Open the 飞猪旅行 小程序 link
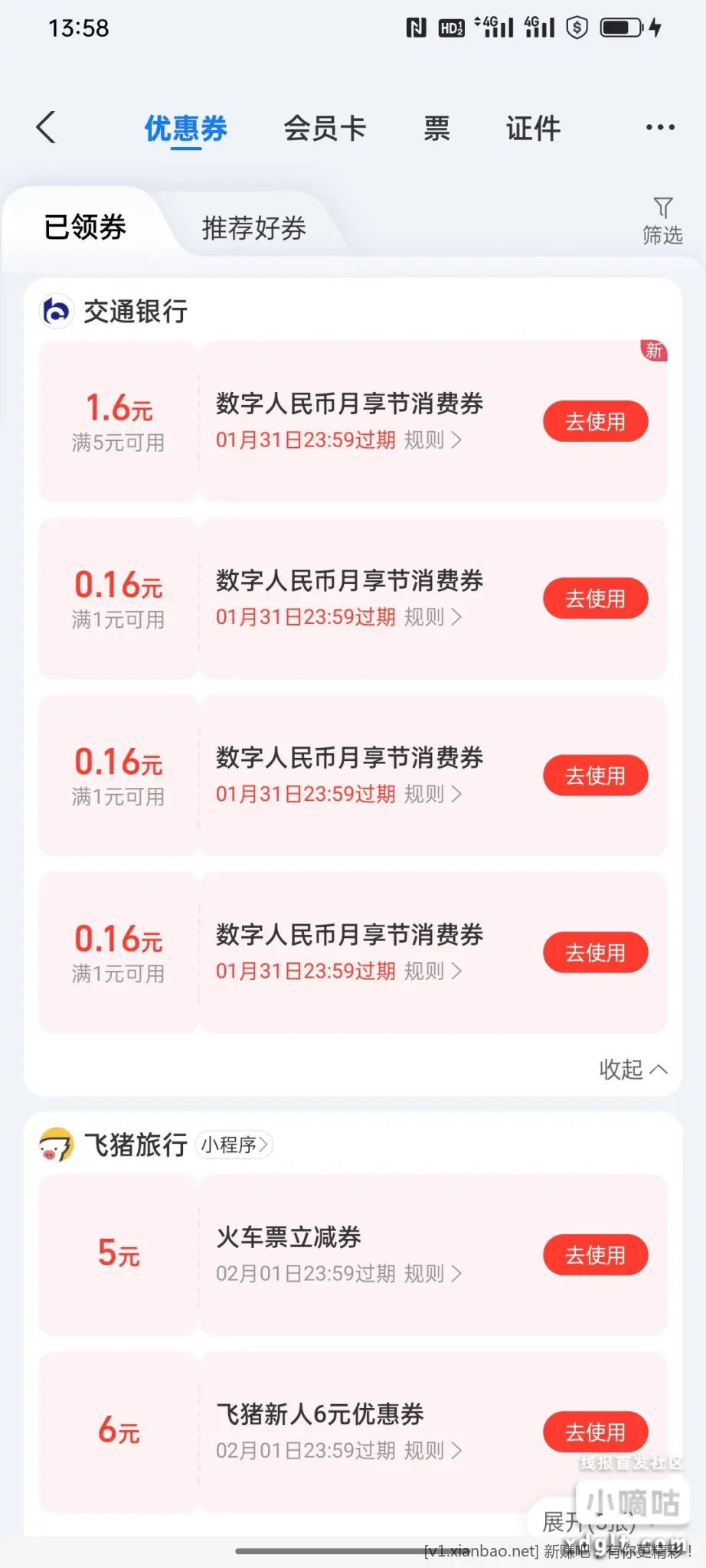The image size is (706, 1568). pos(234,1145)
